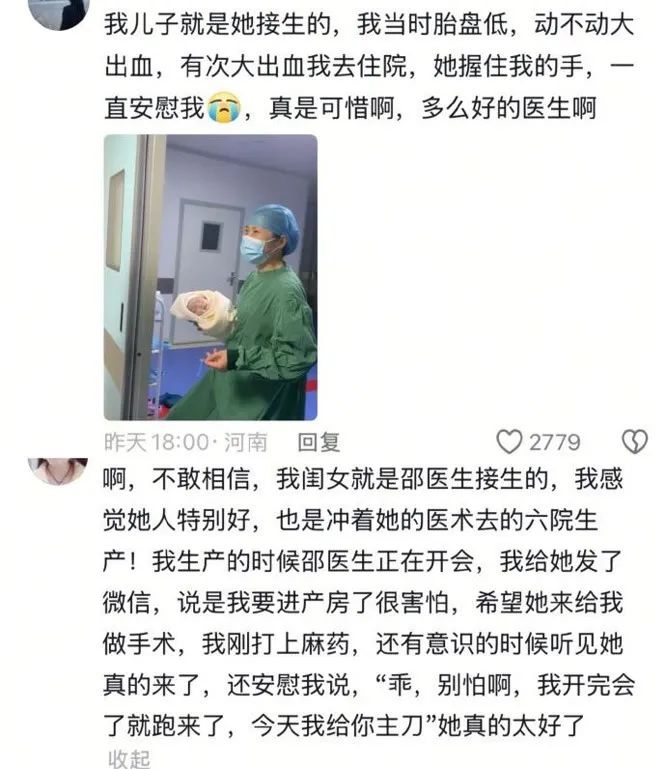This screenshot has width=659, height=769.
Task: Open the delivery room photo in the comment
Action: pyautogui.click(x=210, y=277)
